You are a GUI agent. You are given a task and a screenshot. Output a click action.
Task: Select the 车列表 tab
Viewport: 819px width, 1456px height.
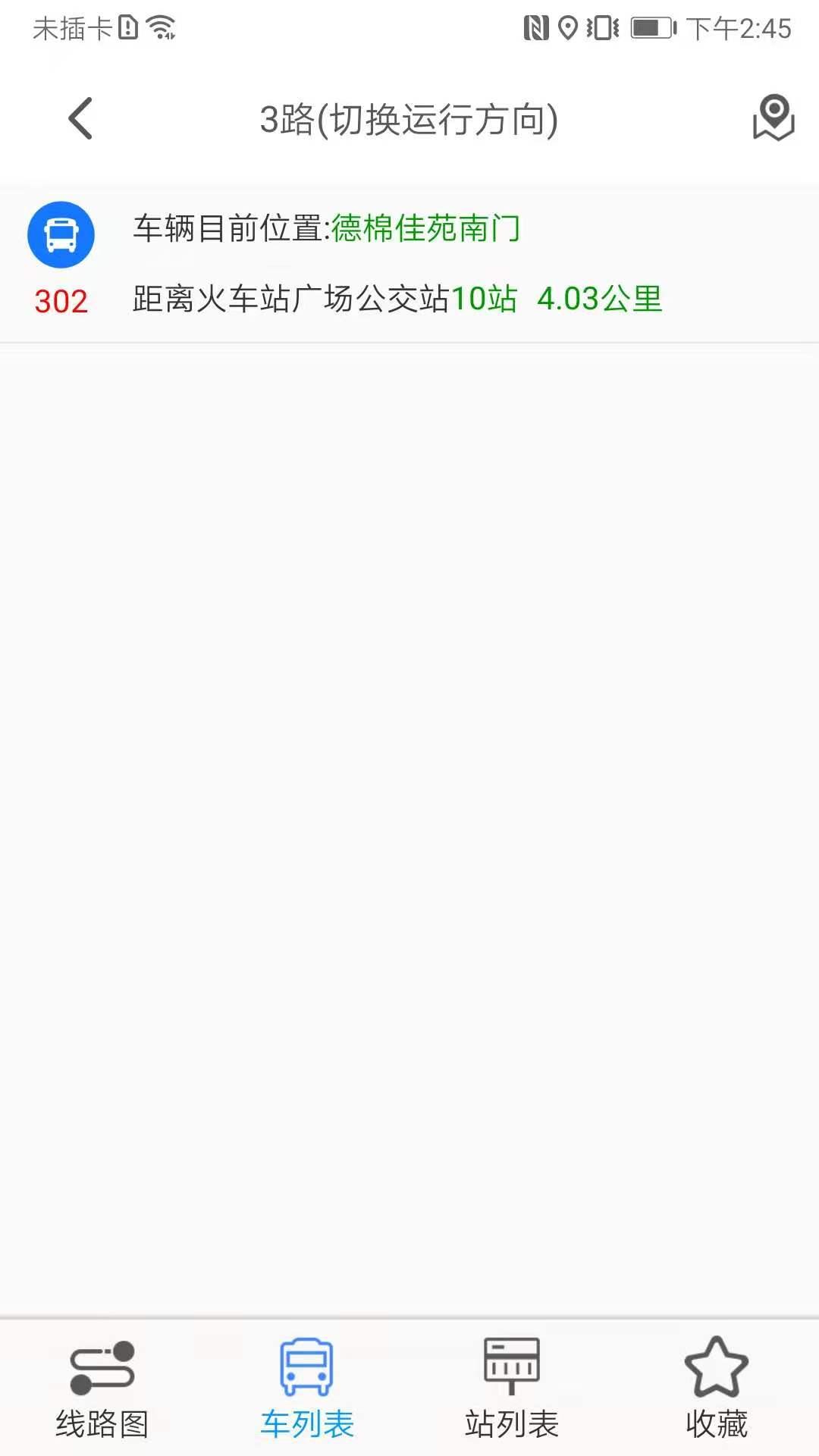tap(307, 1389)
